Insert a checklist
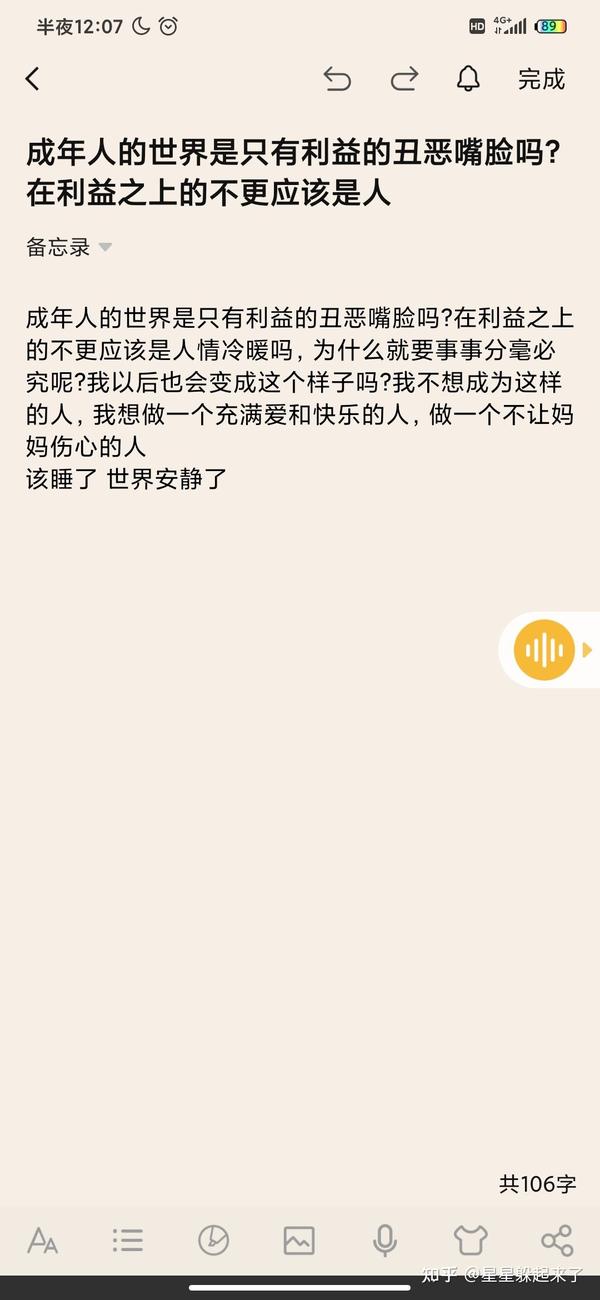This screenshot has height=1300, width=600. click(x=127, y=1241)
